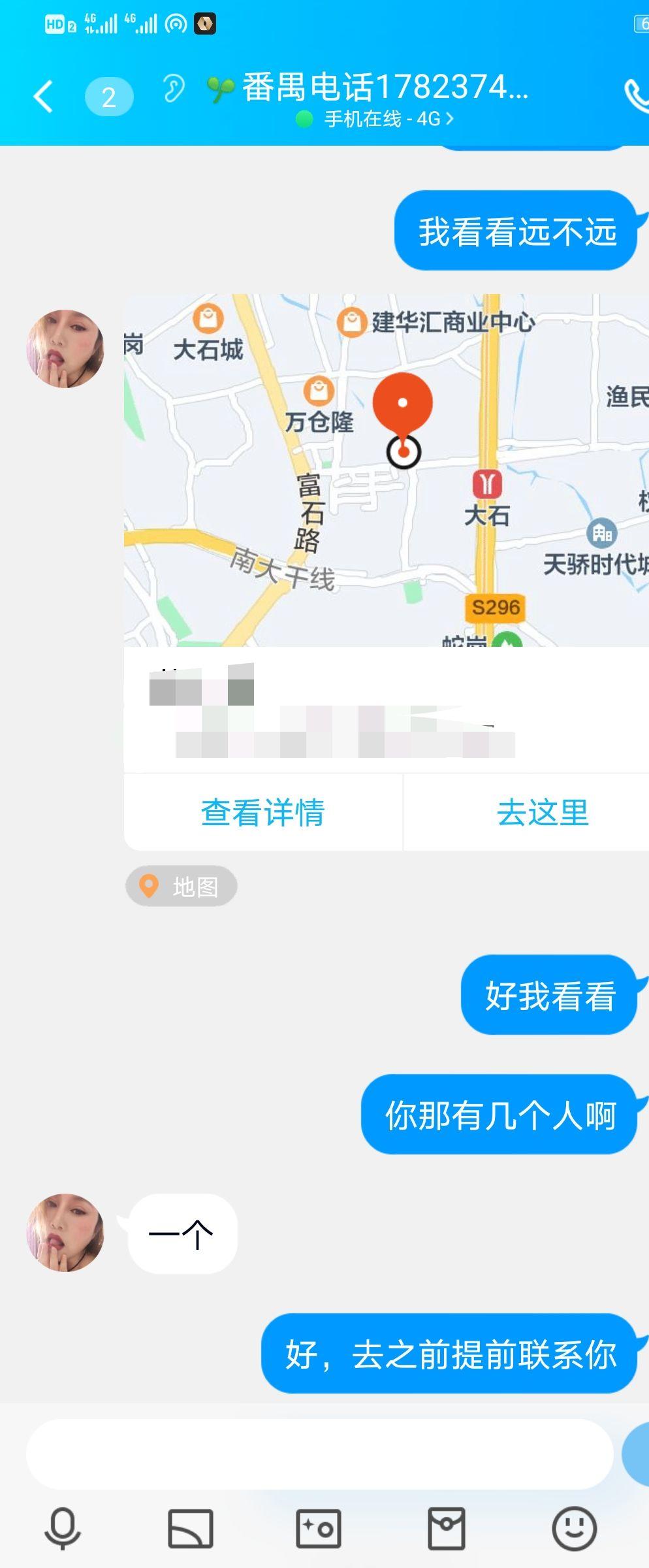View the contact's avatar beside 一个

[65, 1233]
